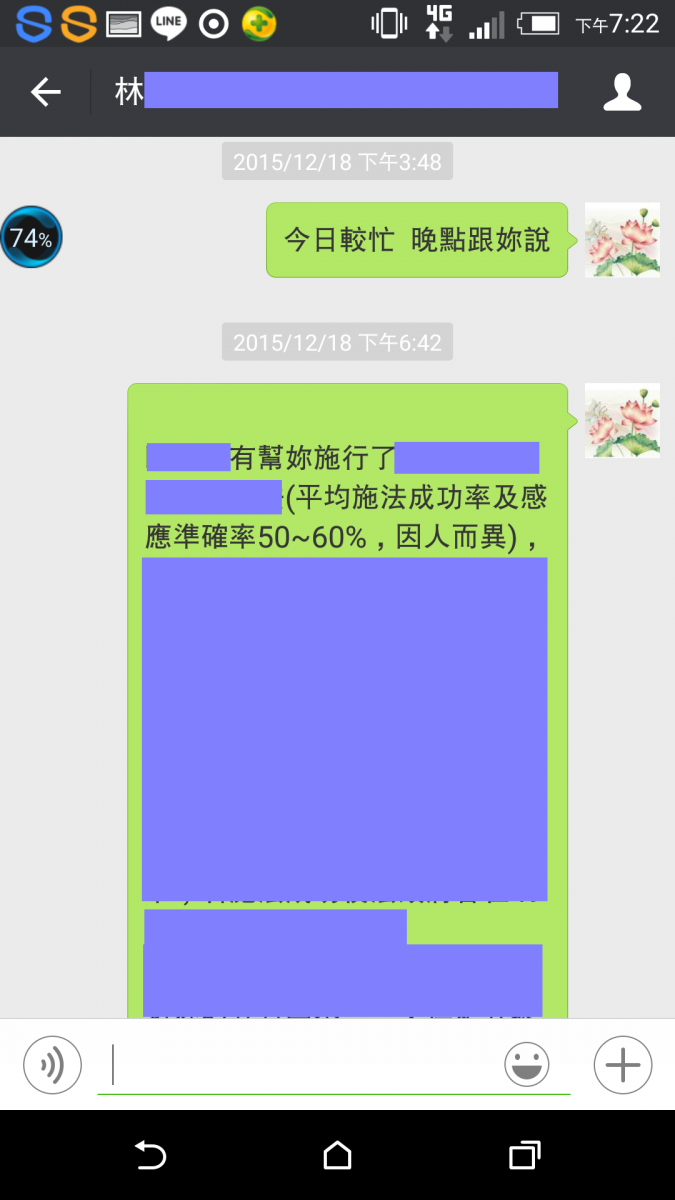Switch to voice message input

[x=52, y=1065]
